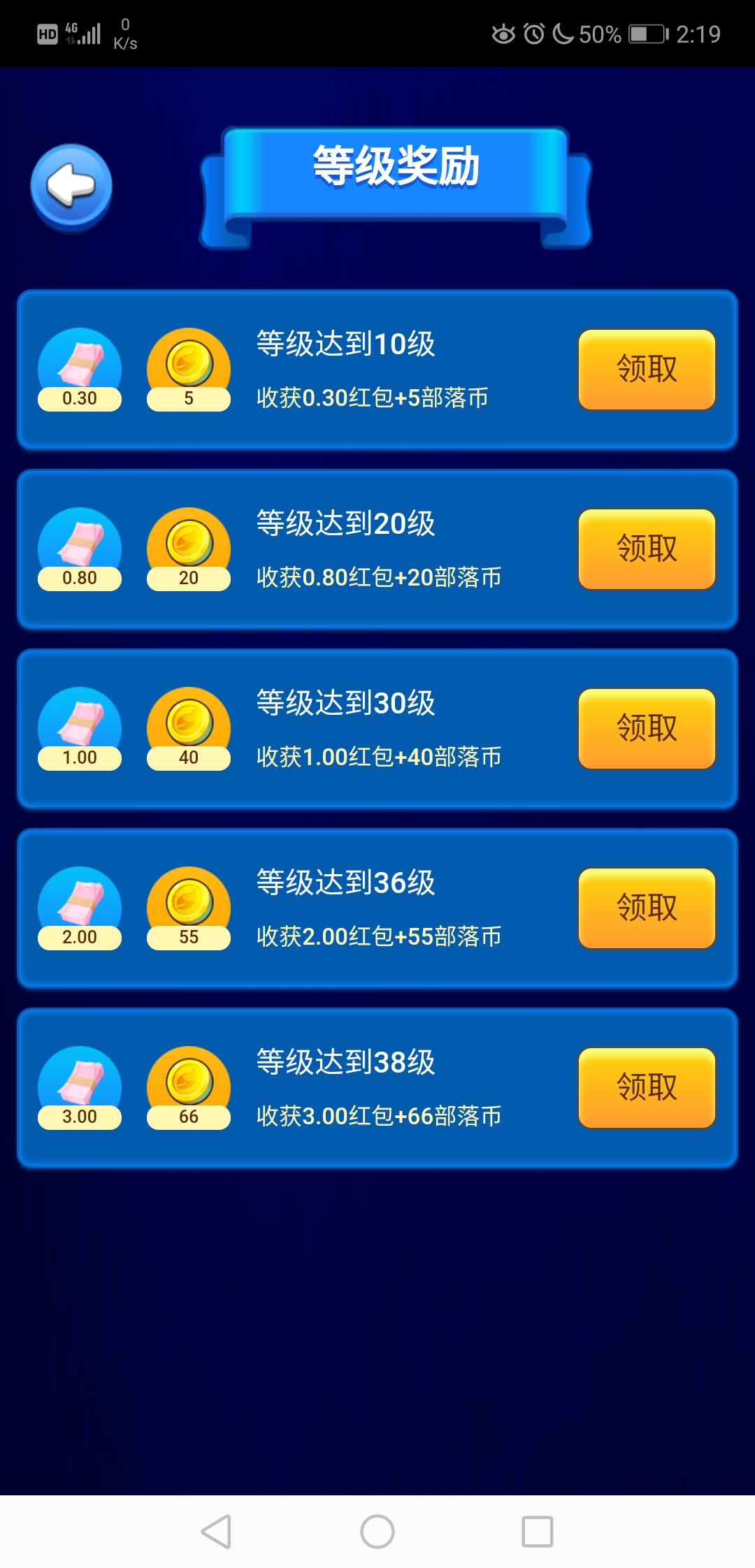The height and width of the screenshot is (1568, 755).
Task: Go to the home screen
Action: tap(377, 1532)
